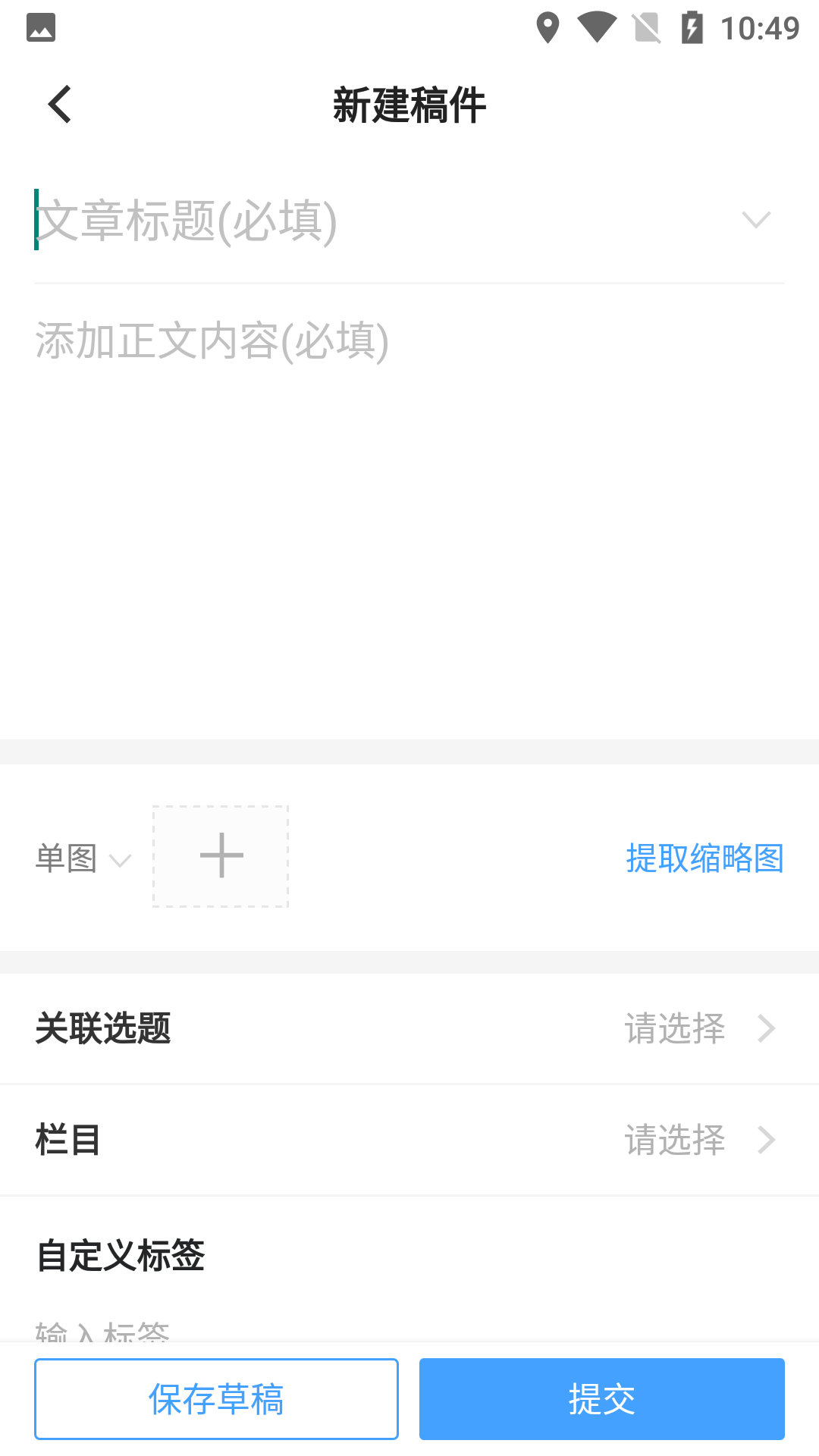Tap the back arrow to exit 新建稿件
The width and height of the screenshot is (819, 1456).
click(59, 104)
